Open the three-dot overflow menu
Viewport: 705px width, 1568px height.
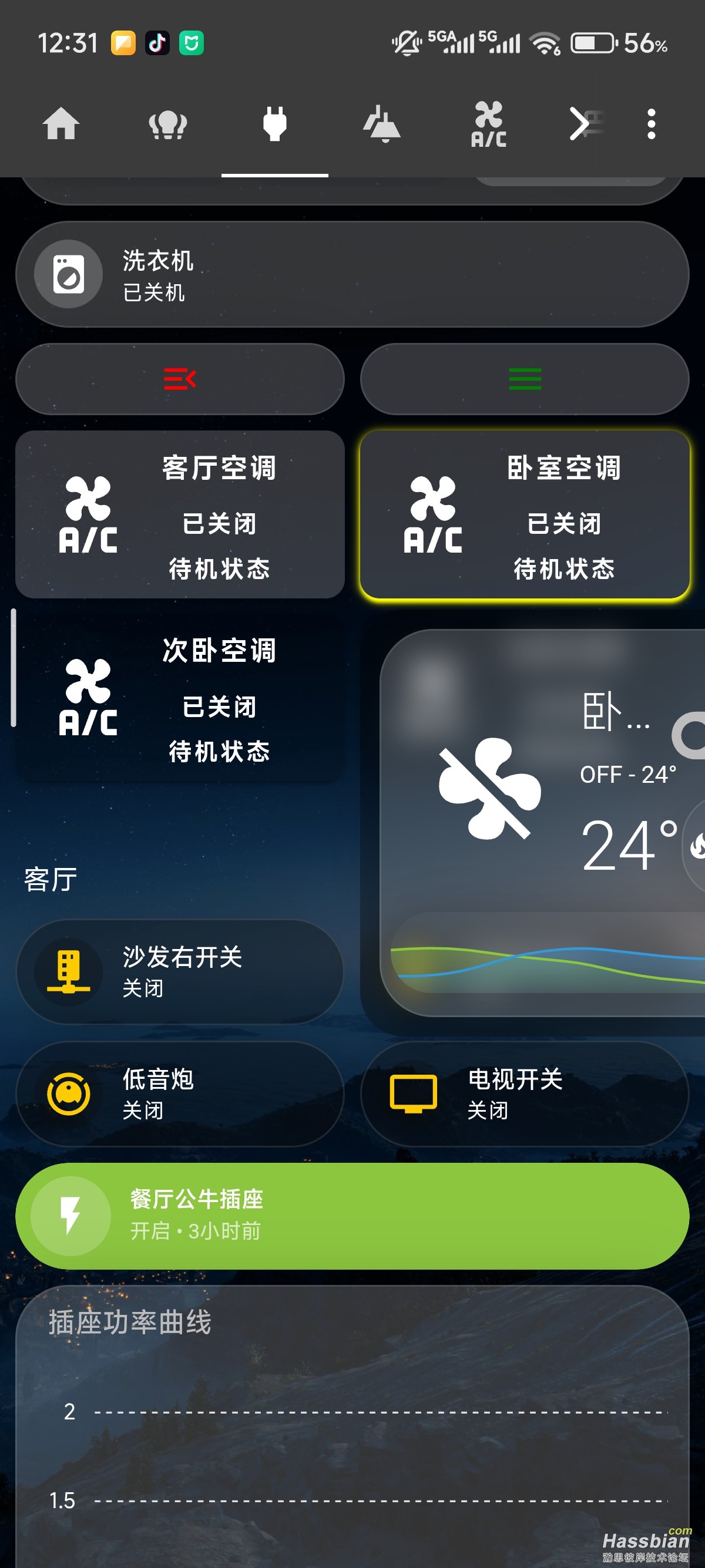[651, 124]
